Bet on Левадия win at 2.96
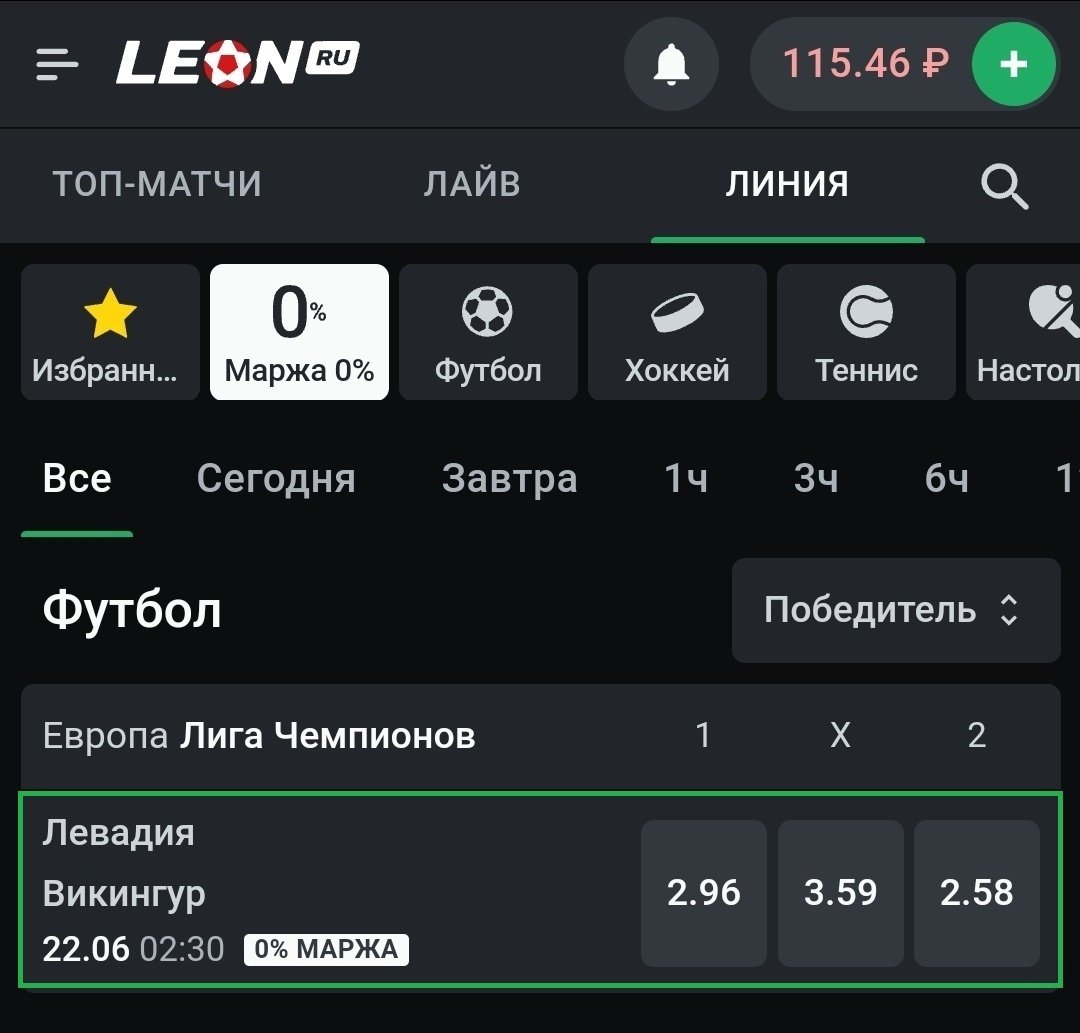The width and height of the screenshot is (1080, 1033). (704, 892)
